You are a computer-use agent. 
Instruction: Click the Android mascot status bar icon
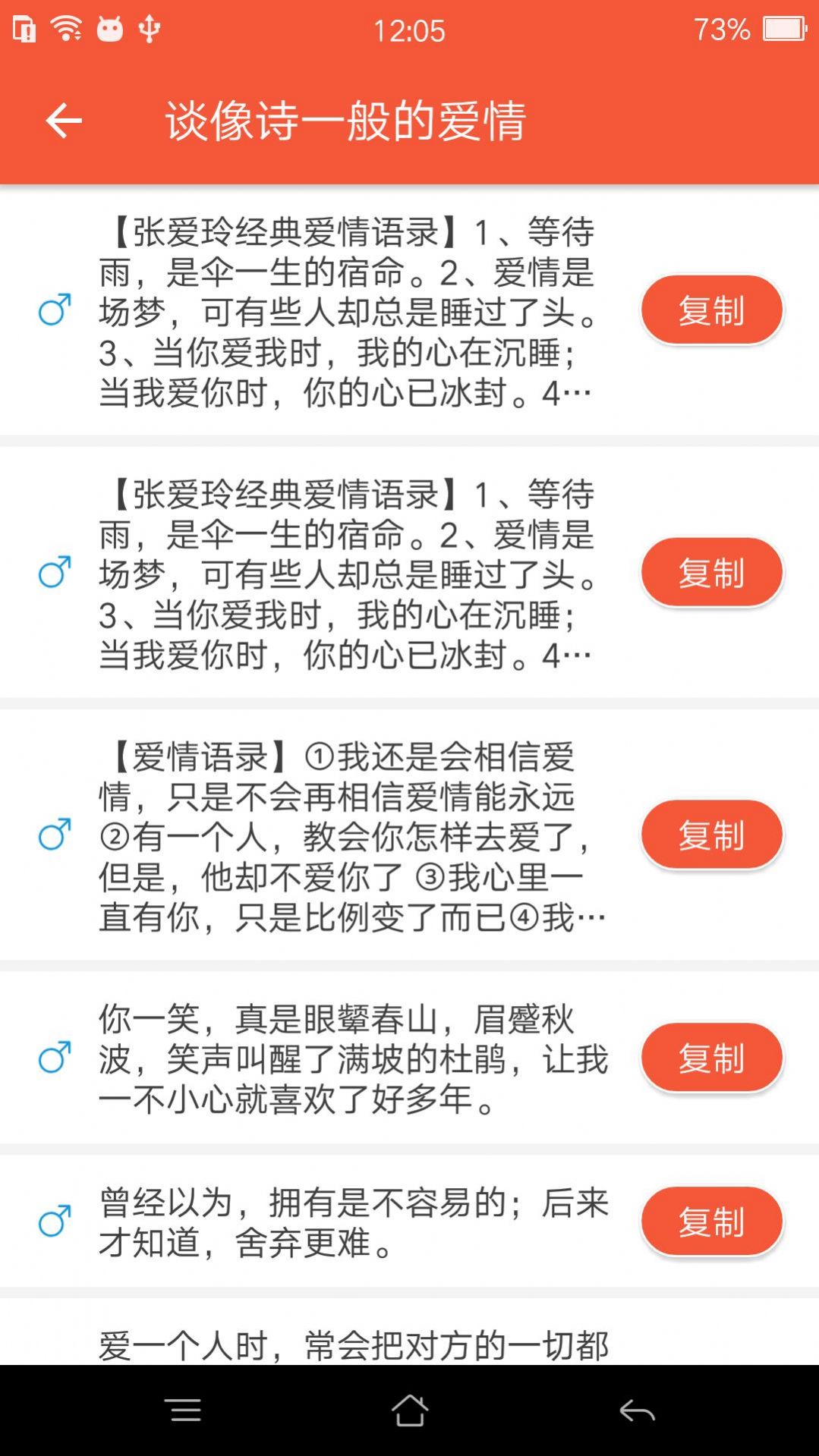(x=109, y=29)
